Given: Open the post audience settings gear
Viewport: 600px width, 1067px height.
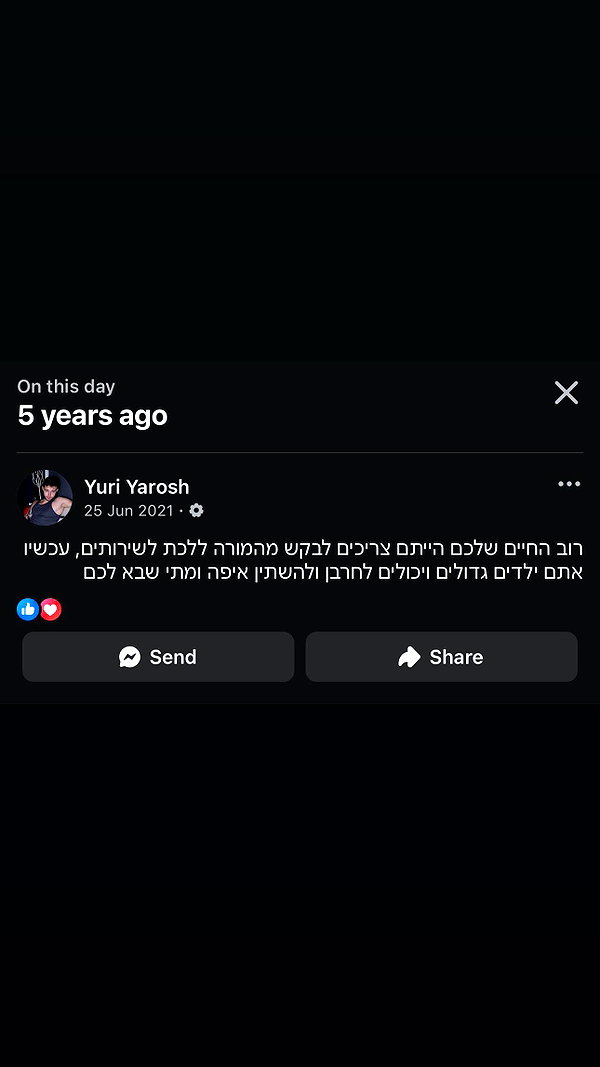Looking at the screenshot, I should pyautogui.click(x=197, y=510).
